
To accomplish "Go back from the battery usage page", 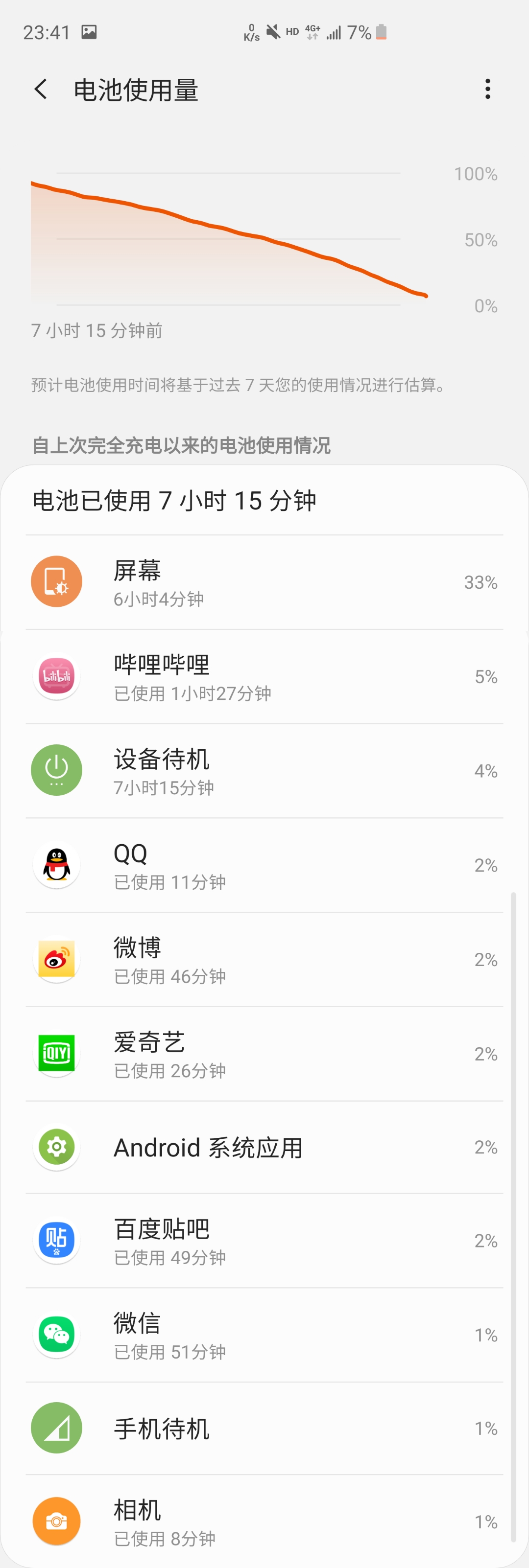I will 41,90.
